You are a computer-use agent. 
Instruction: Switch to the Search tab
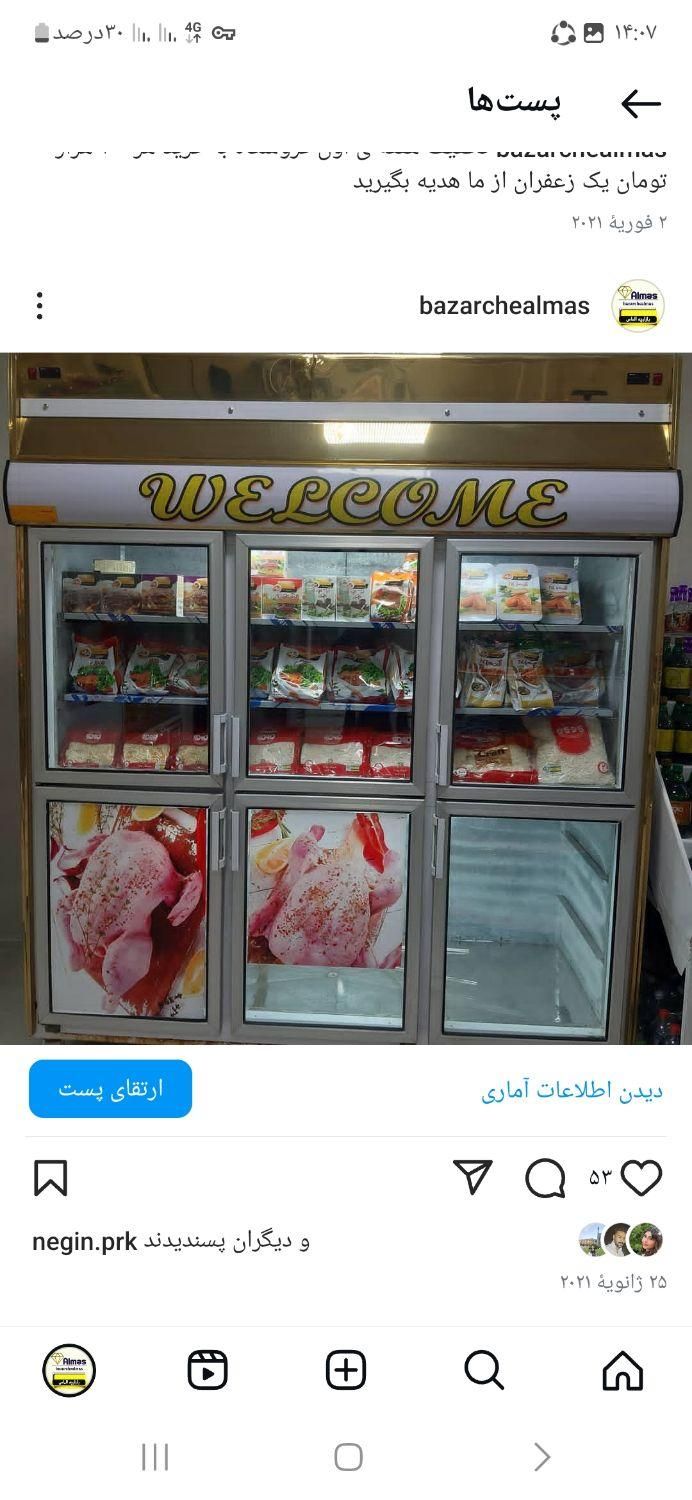484,1370
